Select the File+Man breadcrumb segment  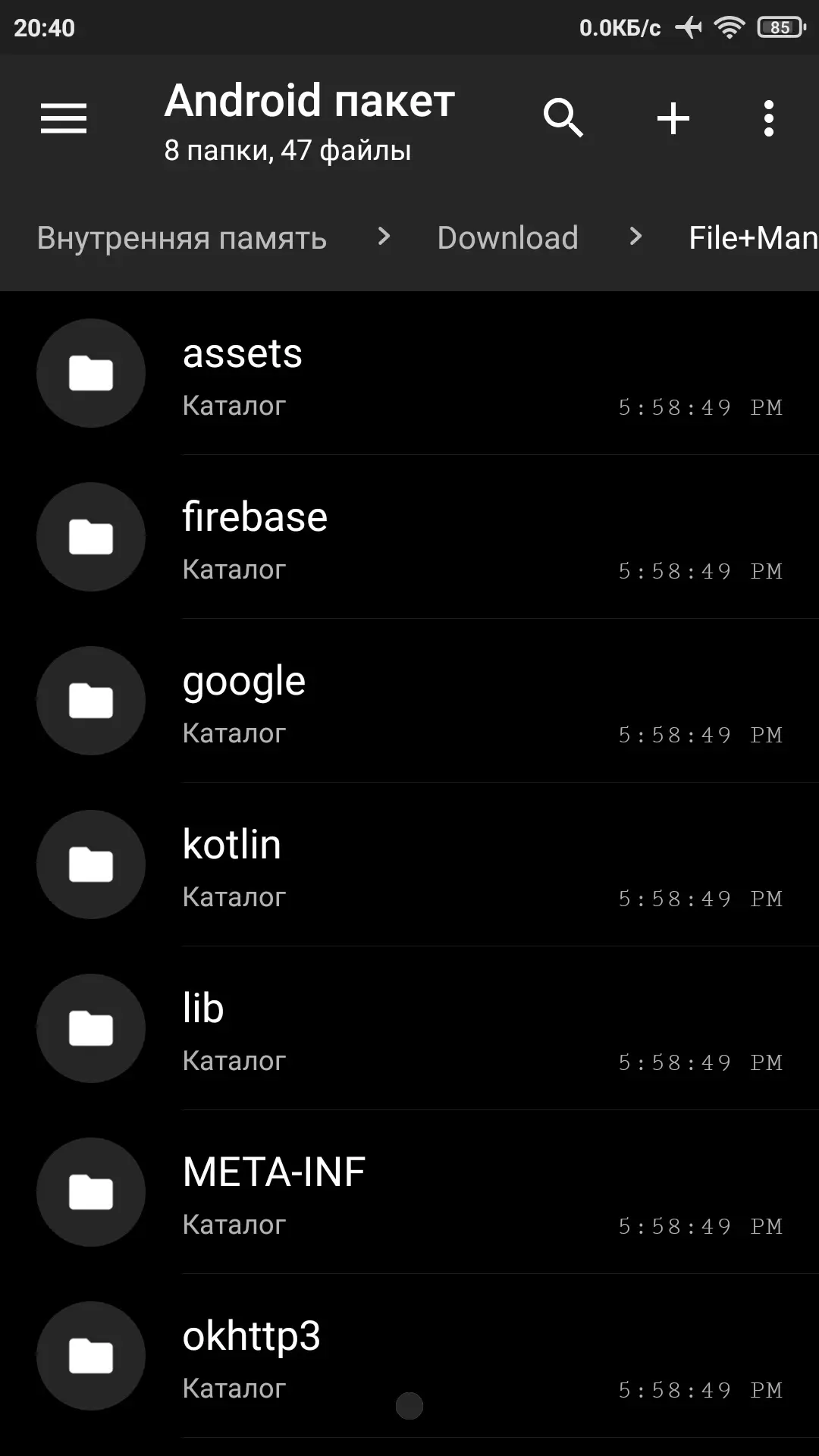point(751,238)
